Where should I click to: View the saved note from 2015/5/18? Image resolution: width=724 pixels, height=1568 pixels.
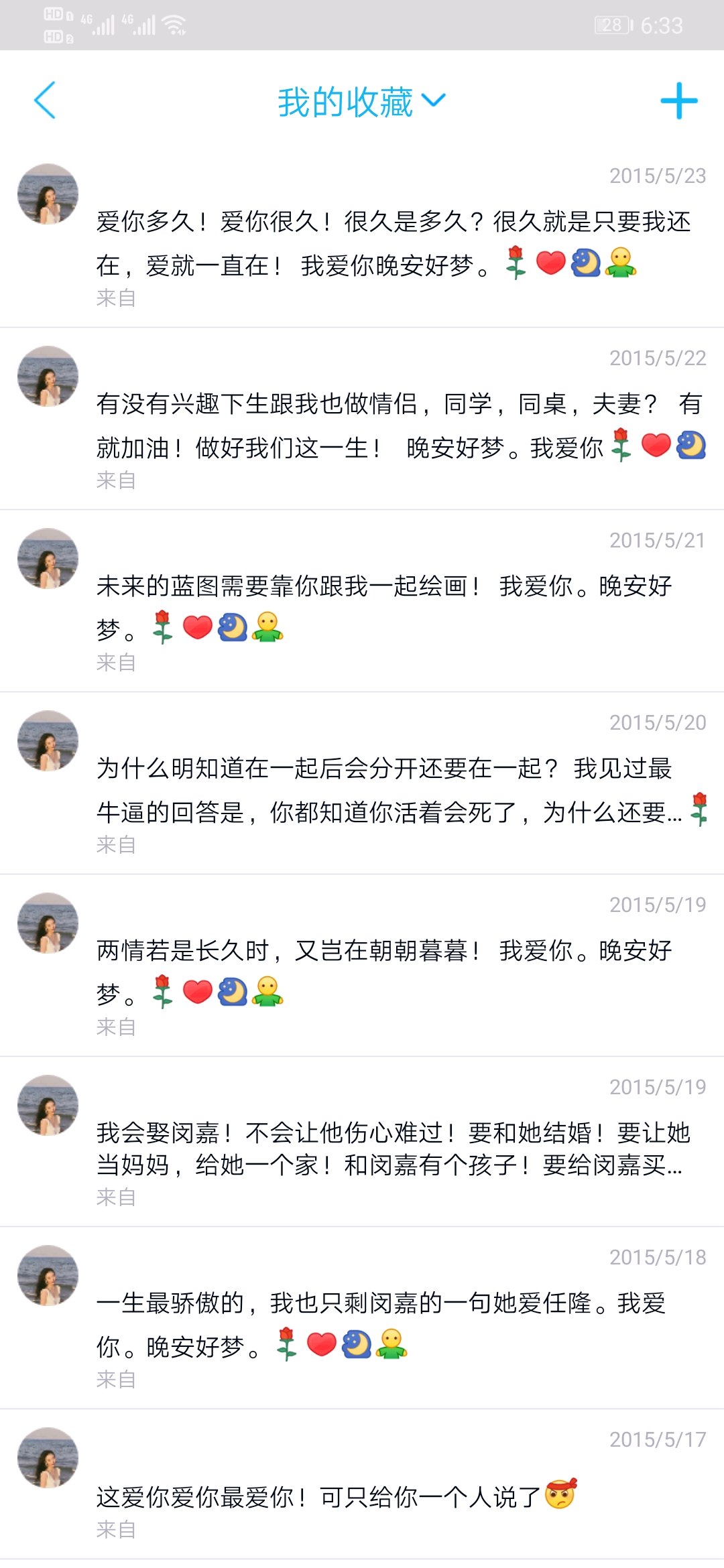(x=393, y=1324)
